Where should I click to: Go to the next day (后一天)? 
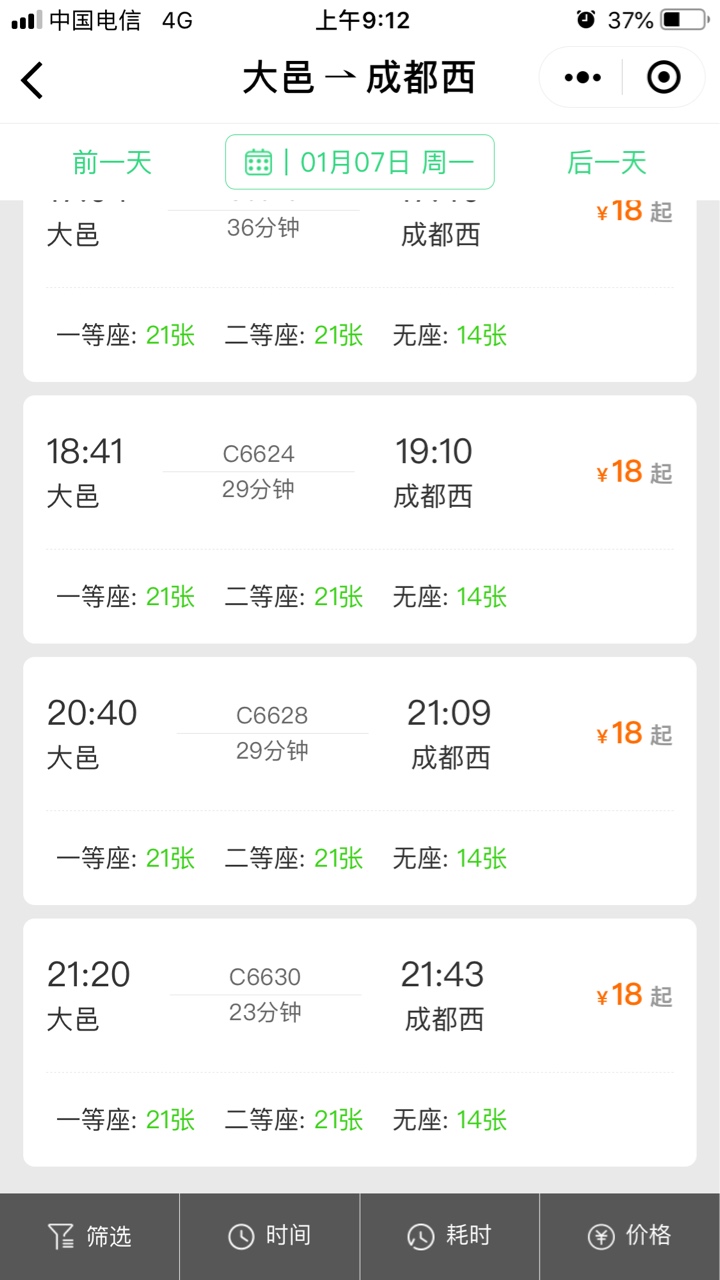tap(607, 162)
